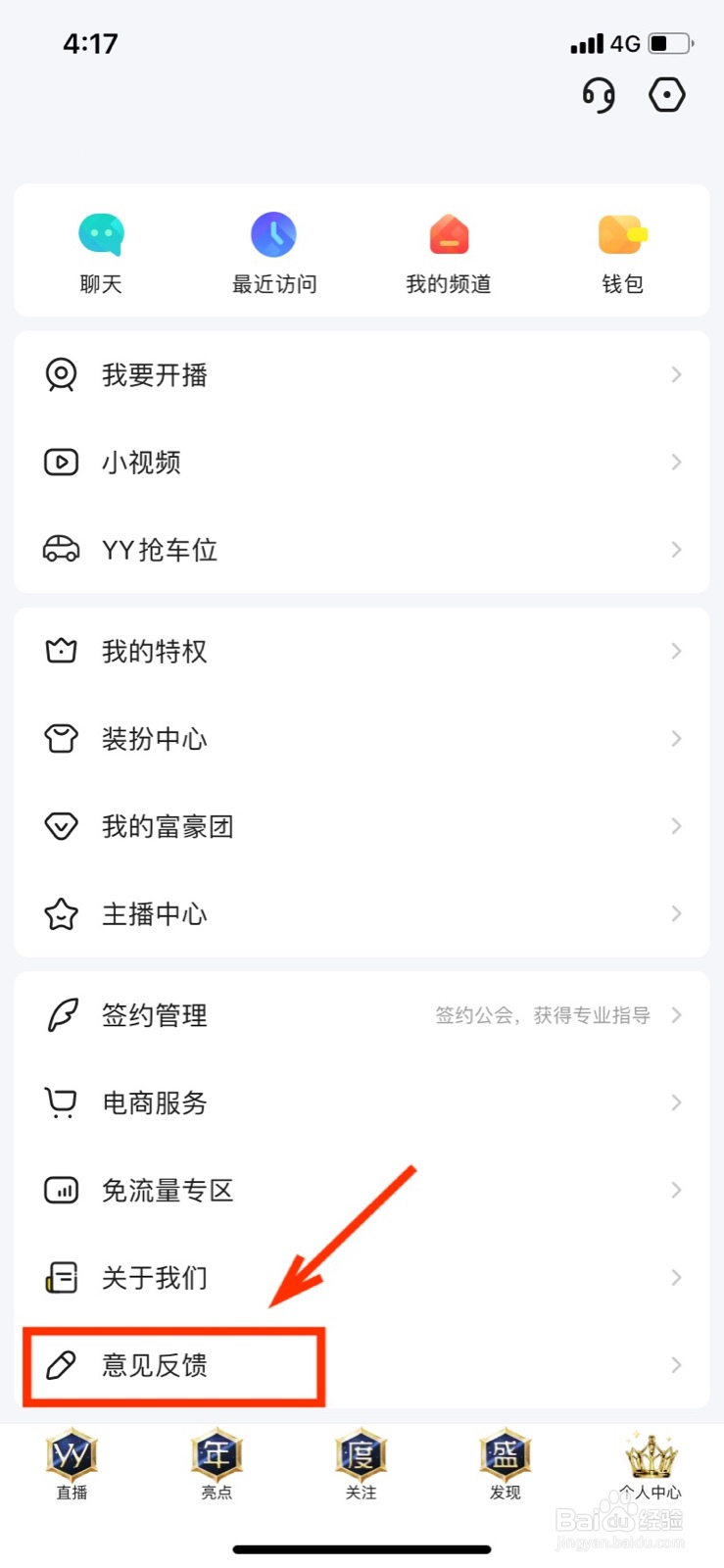Switch to 发现 tab
Screen dimensions: 724x1568
tap(505, 1465)
